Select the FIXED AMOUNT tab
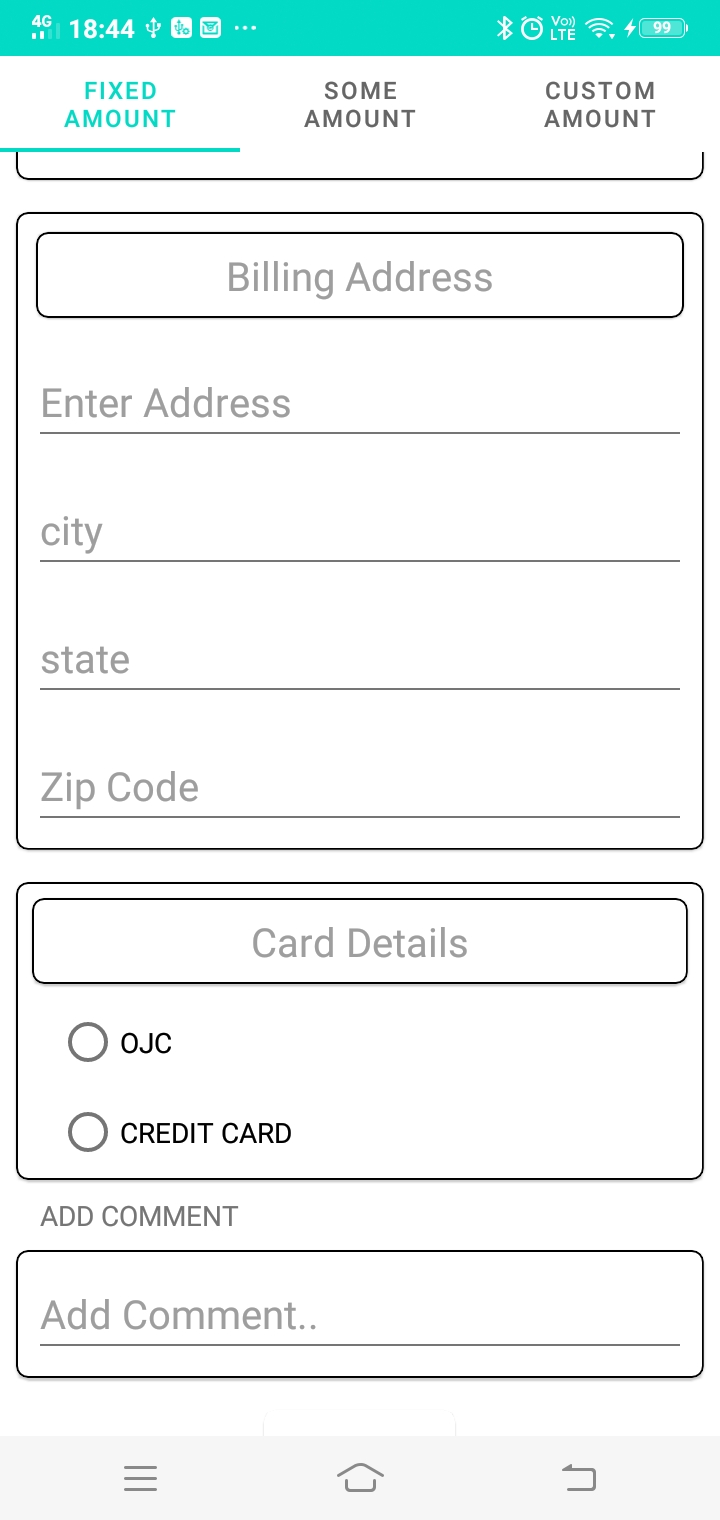 pyautogui.click(x=120, y=104)
